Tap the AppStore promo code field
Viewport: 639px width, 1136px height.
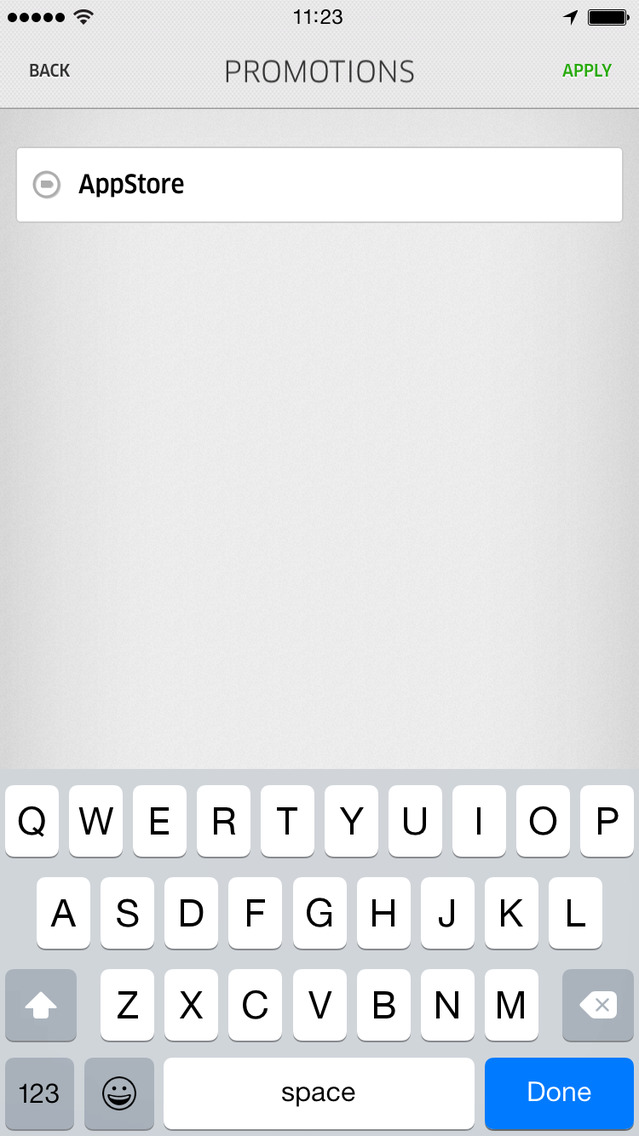[340, 185]
